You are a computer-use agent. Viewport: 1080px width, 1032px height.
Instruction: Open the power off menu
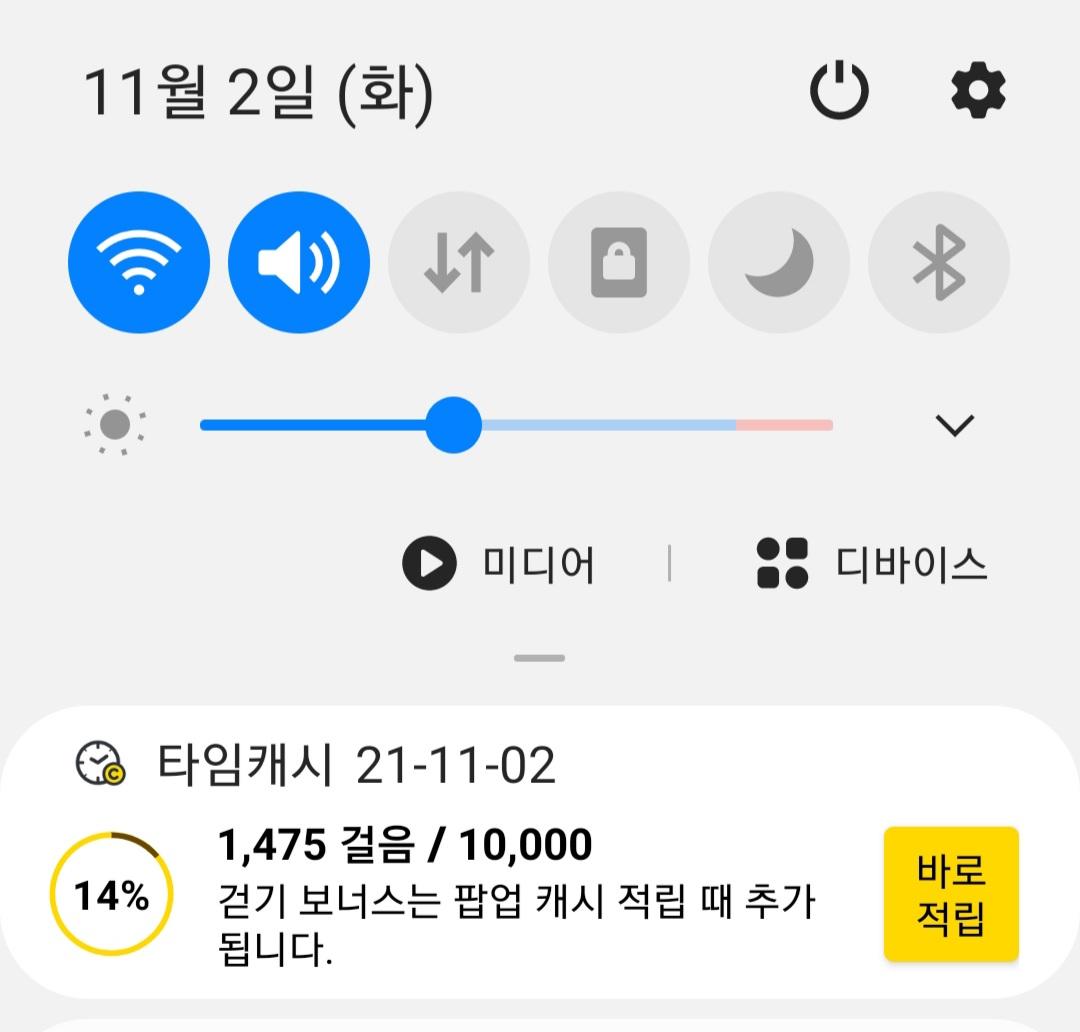pos(838,92)
